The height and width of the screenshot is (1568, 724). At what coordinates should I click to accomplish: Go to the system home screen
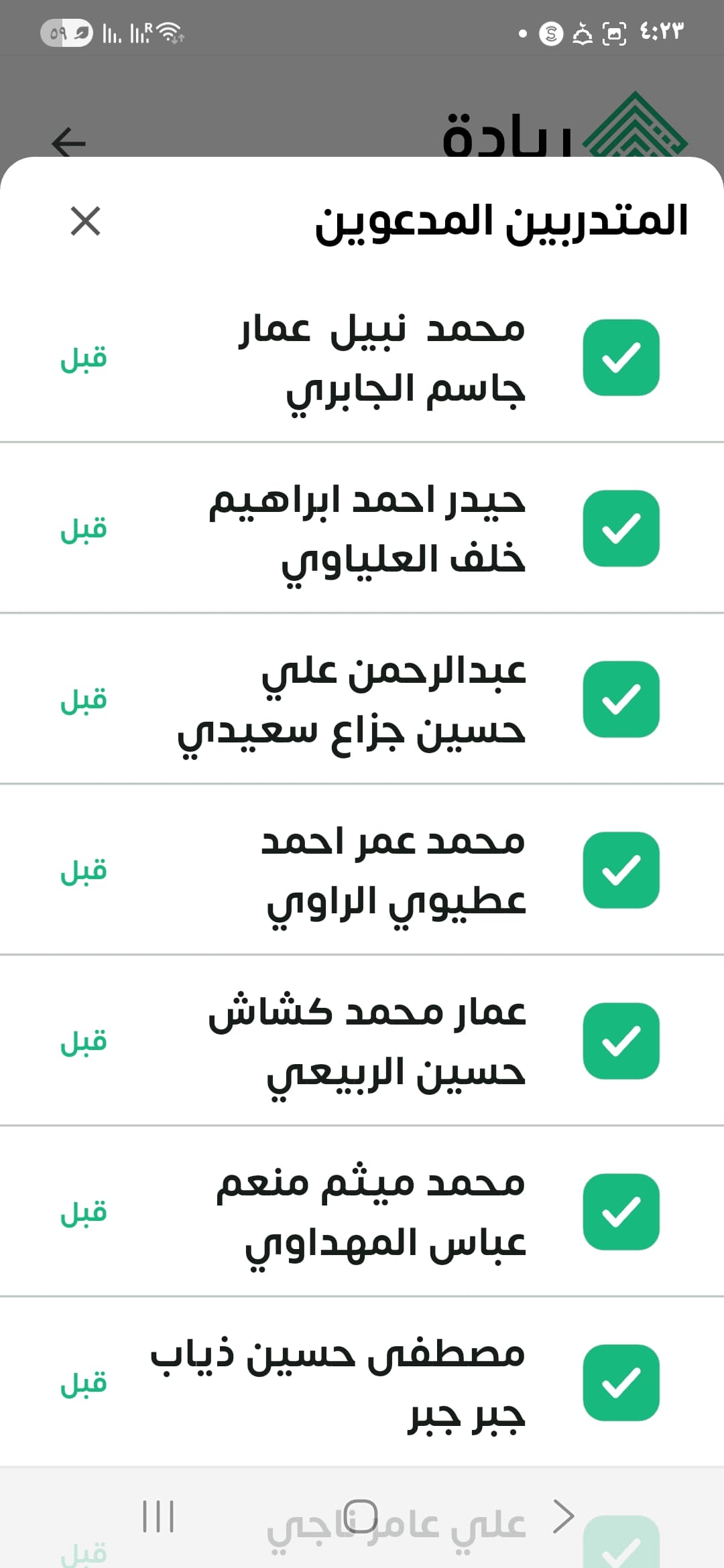tap(361, 1516)
